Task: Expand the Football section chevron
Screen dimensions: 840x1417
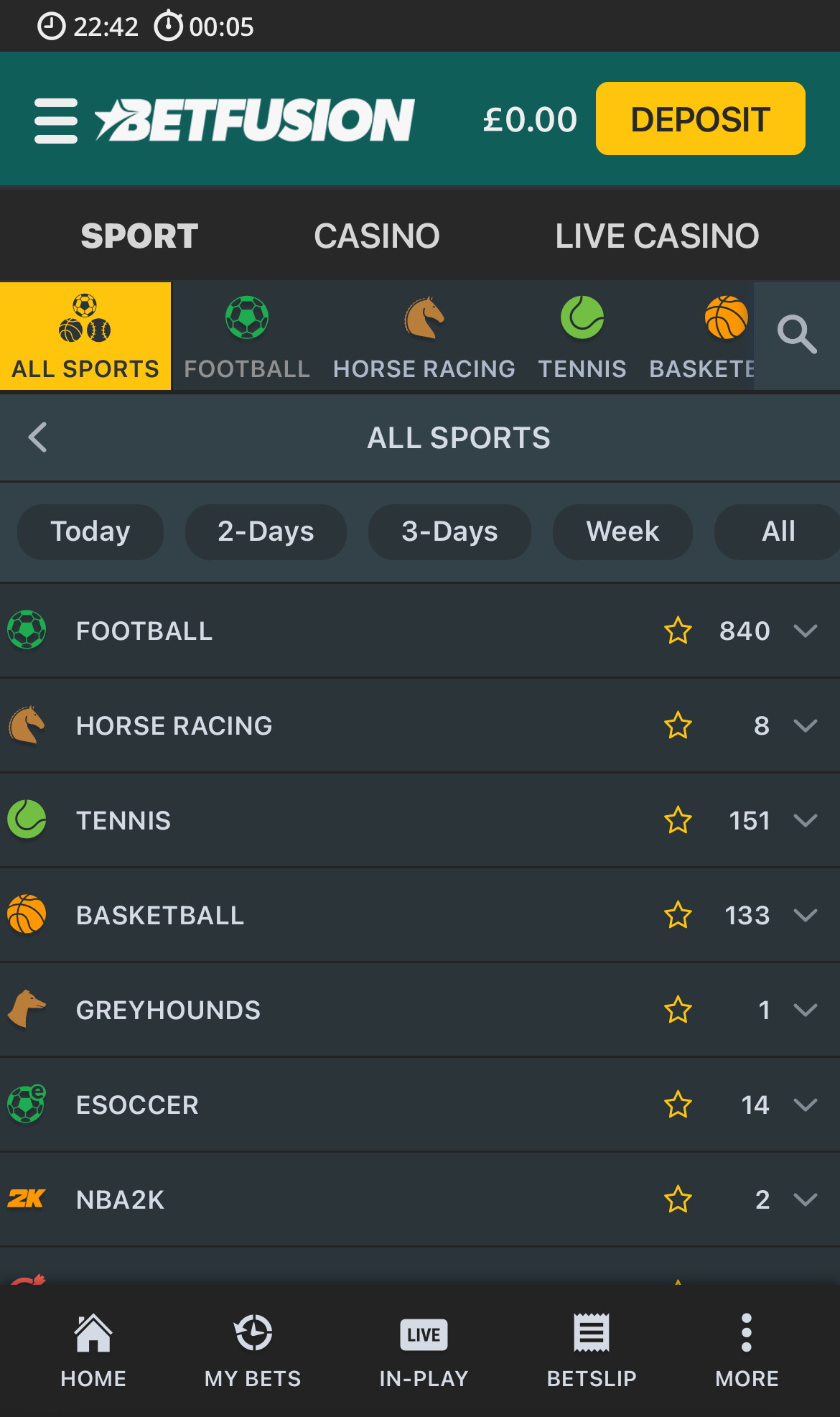Action: coord(806,631)
